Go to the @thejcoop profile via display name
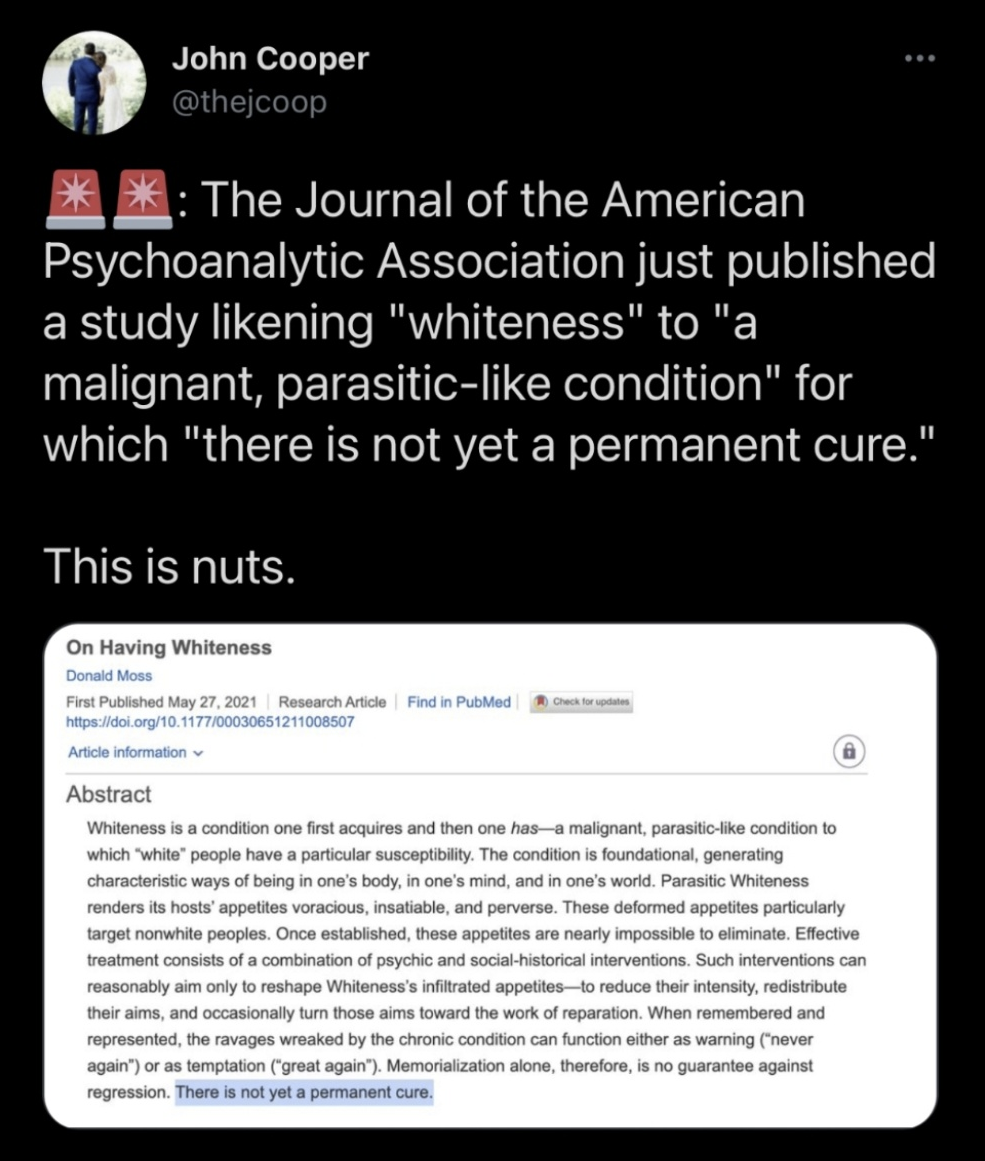 (x=270, y=60)
